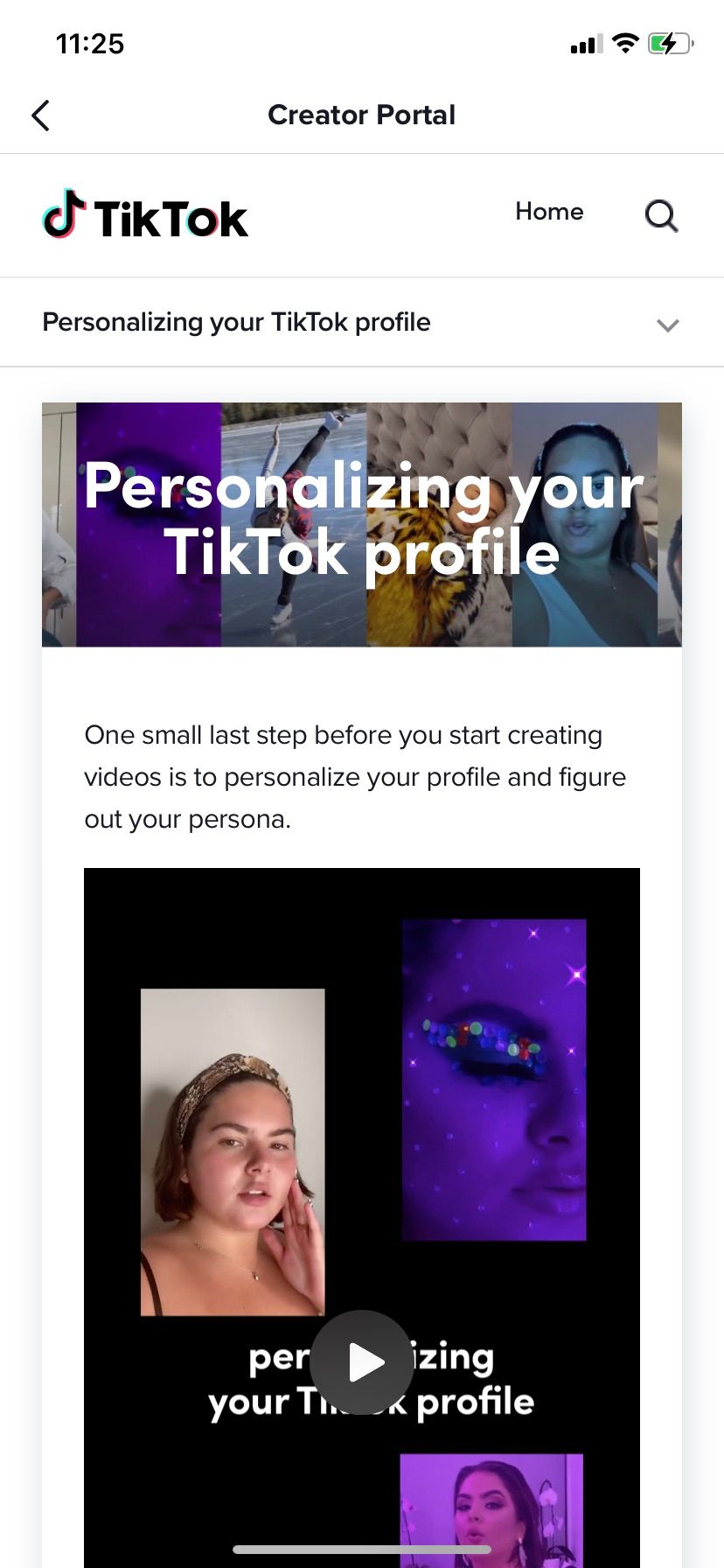Go back from Creator Portal
The image size is (724, 1568).
[40, 115]
